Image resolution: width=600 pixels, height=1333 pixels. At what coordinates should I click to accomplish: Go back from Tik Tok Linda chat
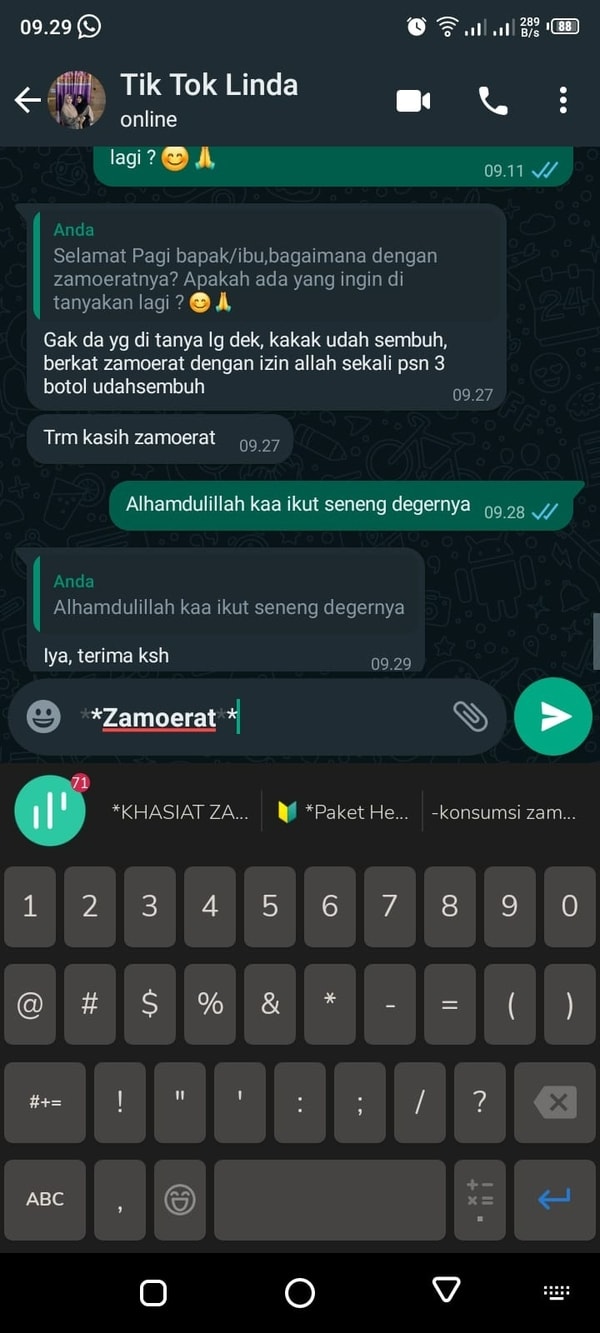pos(27,99)
